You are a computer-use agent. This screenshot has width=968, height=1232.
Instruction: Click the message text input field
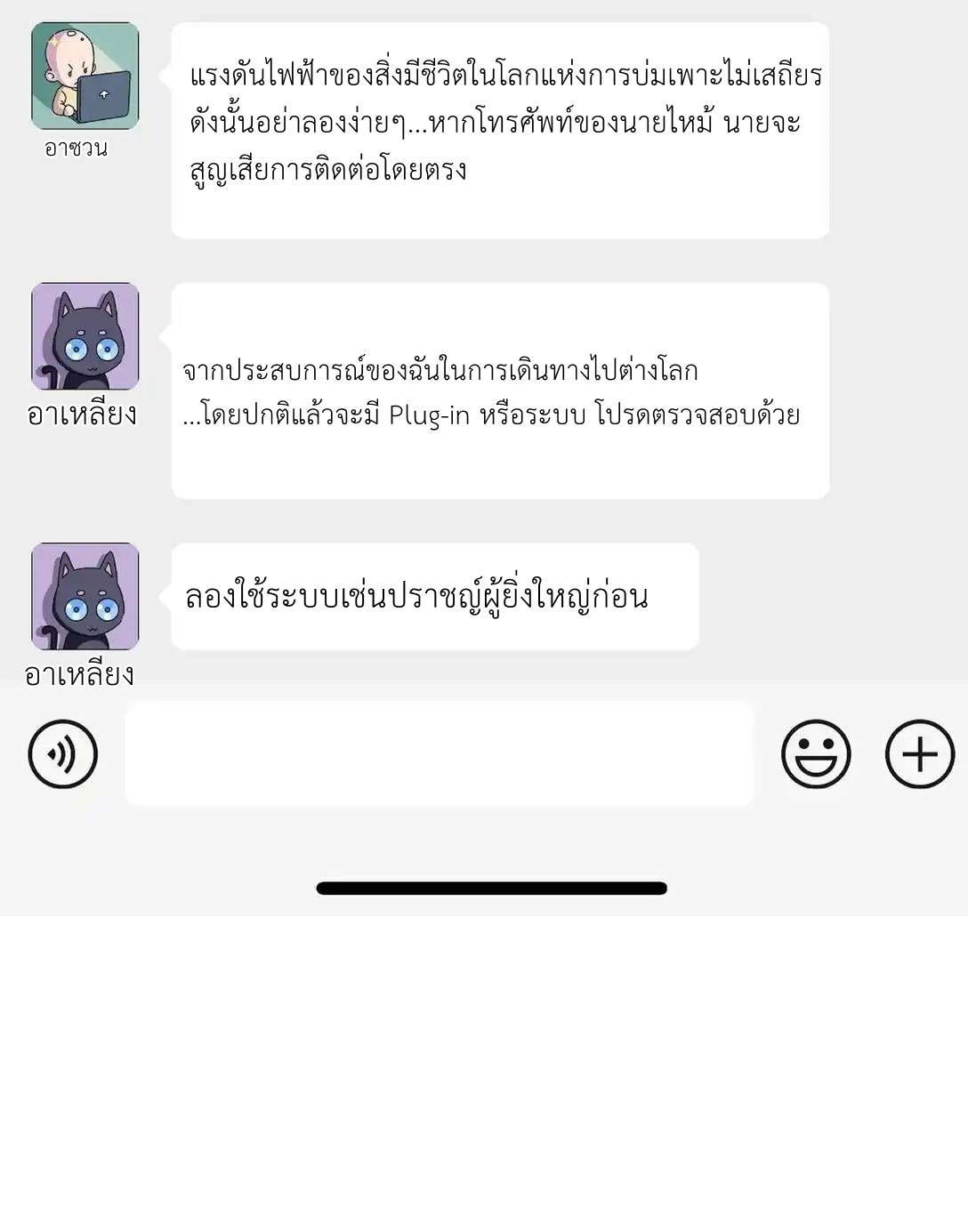click(x=440, y=753)
